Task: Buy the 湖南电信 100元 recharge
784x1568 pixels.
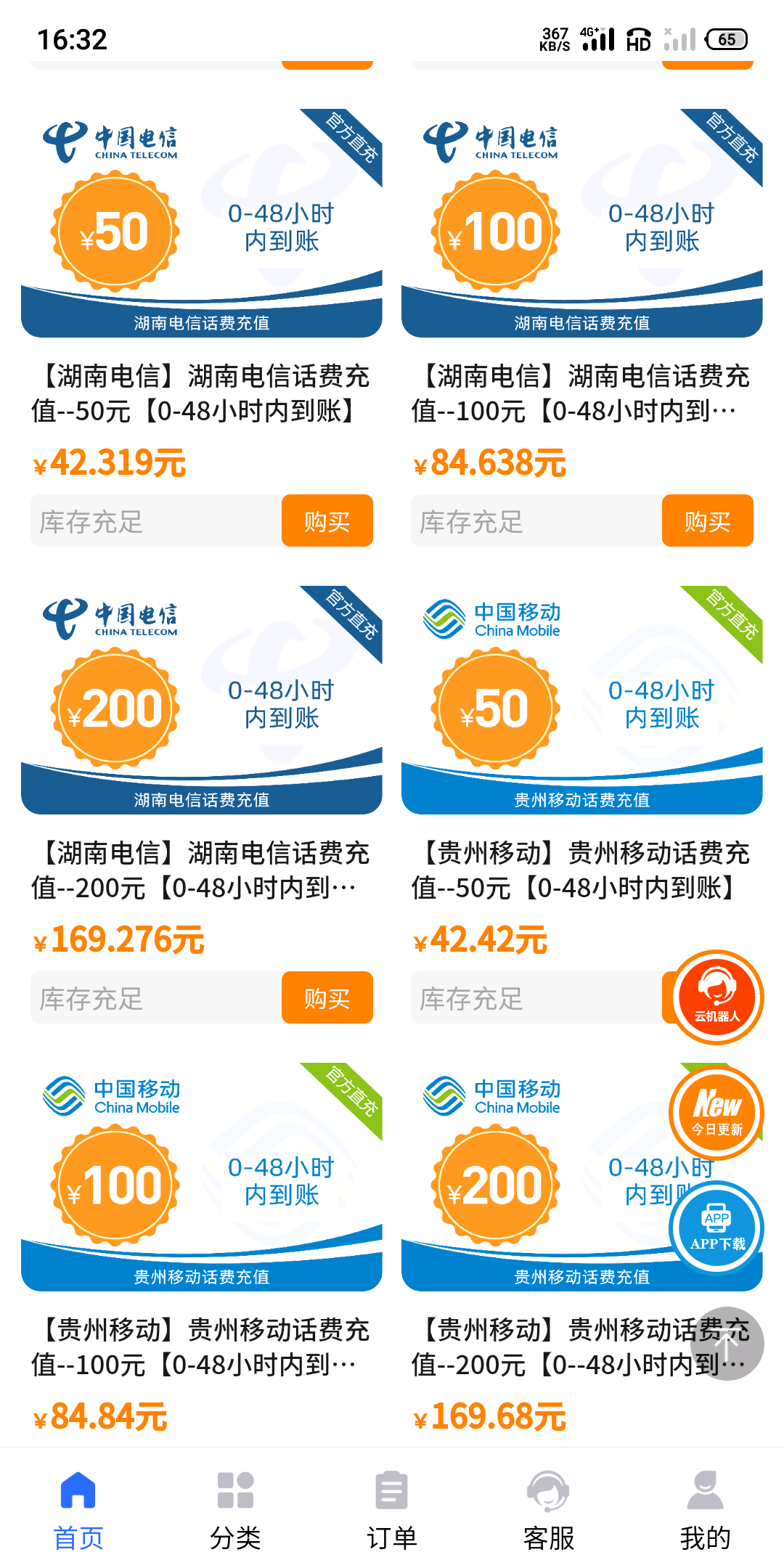Action: 707,520
